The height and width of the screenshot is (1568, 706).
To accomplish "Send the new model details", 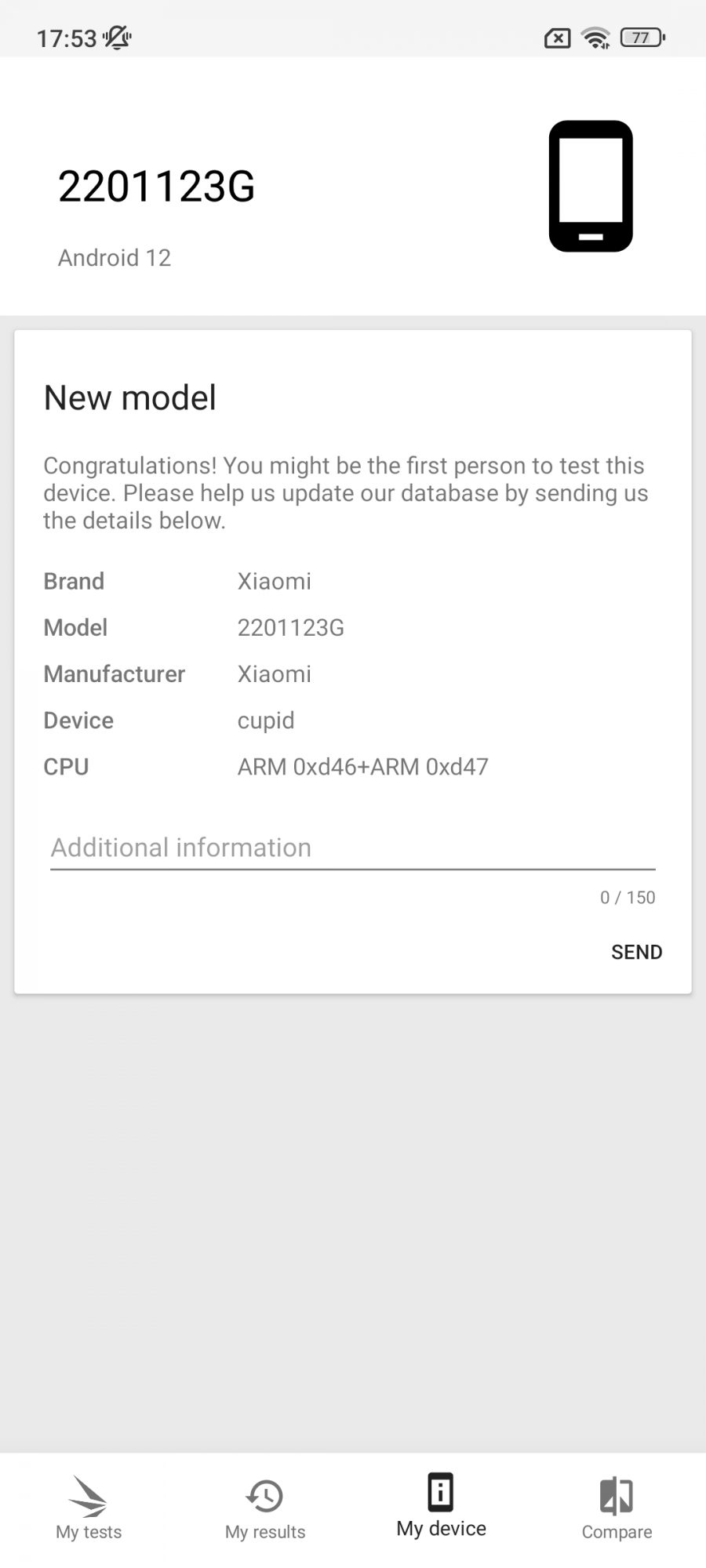I will click(x=636, y=952).
